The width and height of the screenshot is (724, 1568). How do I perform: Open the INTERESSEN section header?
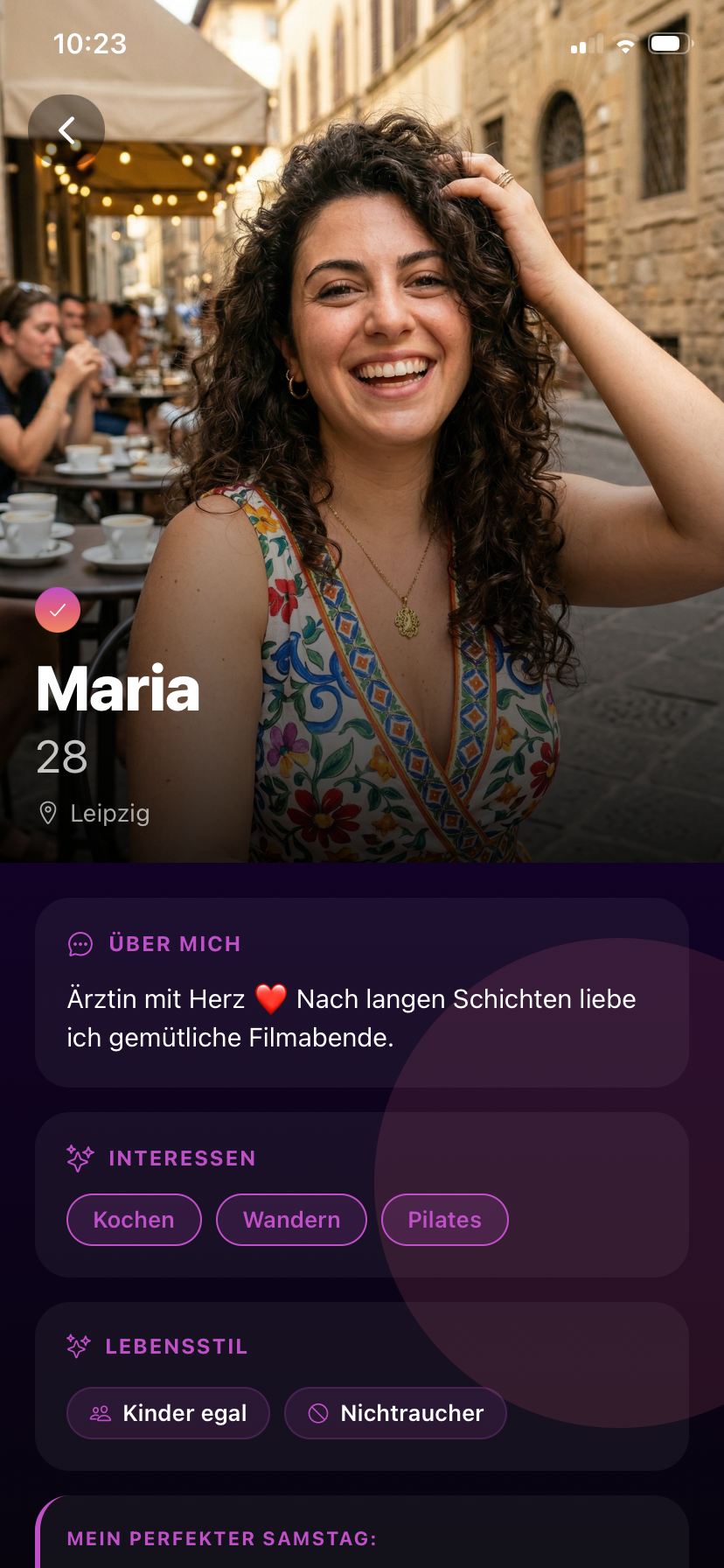(182, 1158)
